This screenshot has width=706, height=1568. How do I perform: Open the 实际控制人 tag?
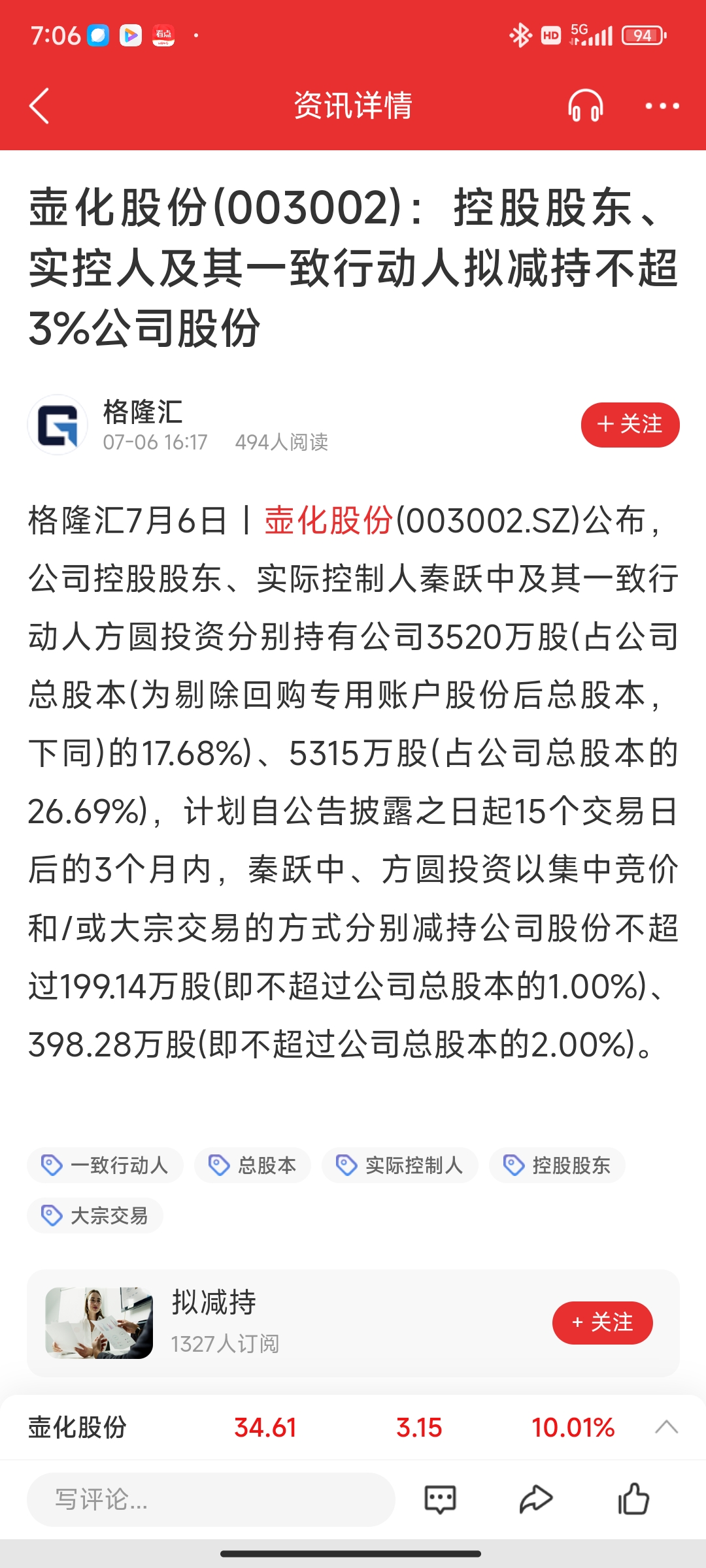coord(400,1165)
